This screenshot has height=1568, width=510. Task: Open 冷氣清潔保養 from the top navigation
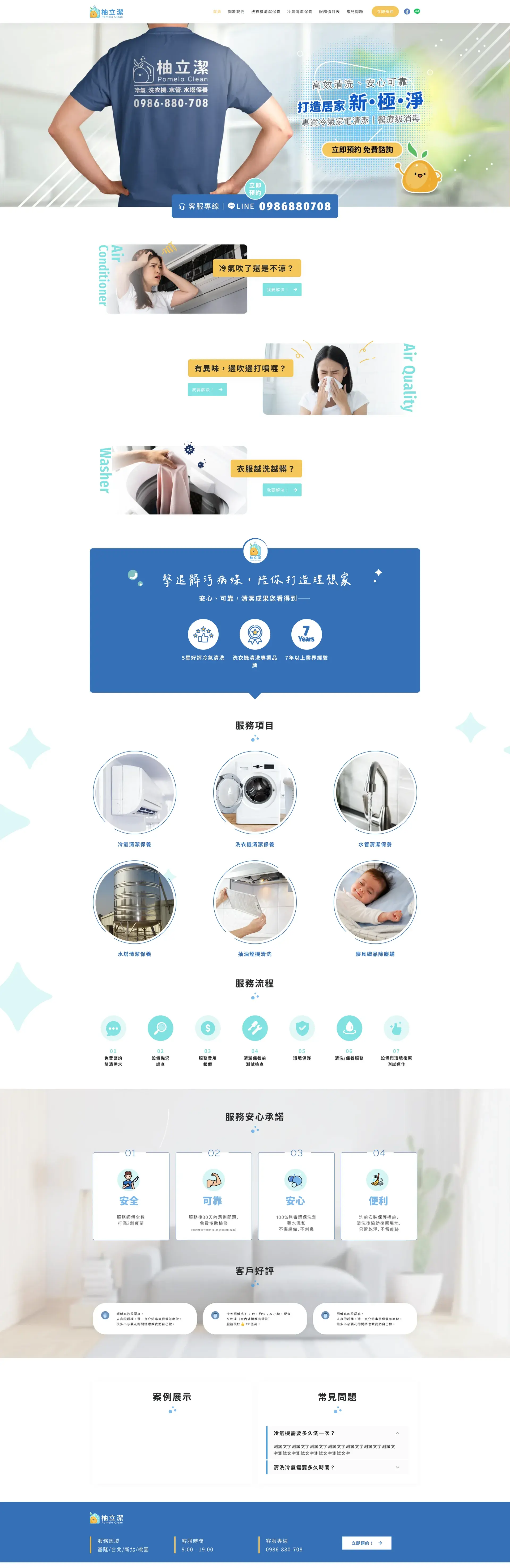299,12
